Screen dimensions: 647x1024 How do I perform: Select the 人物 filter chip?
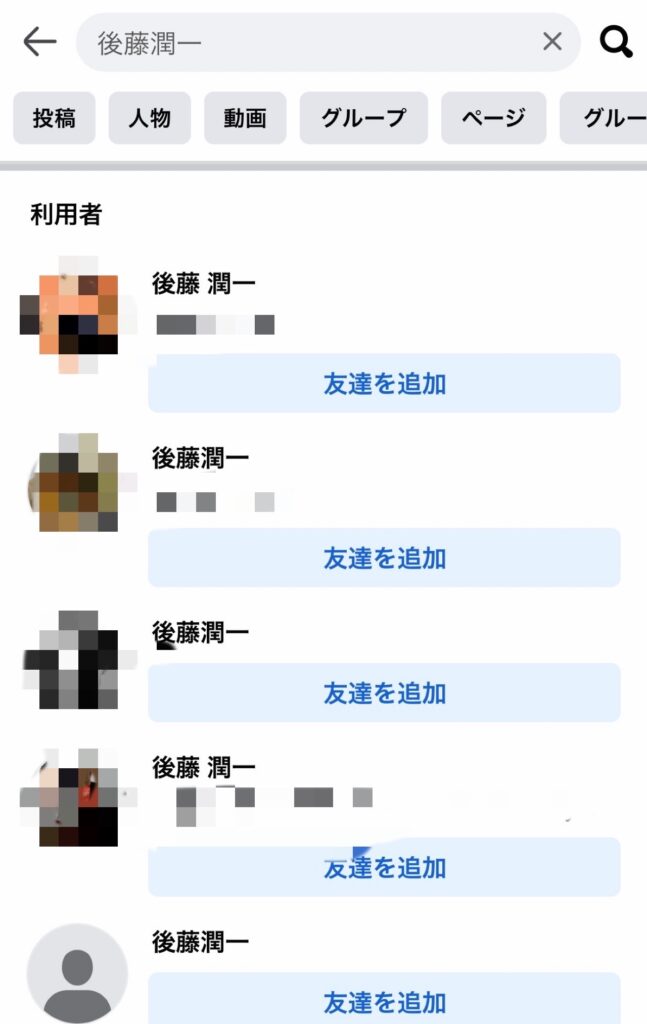point(149,118)
